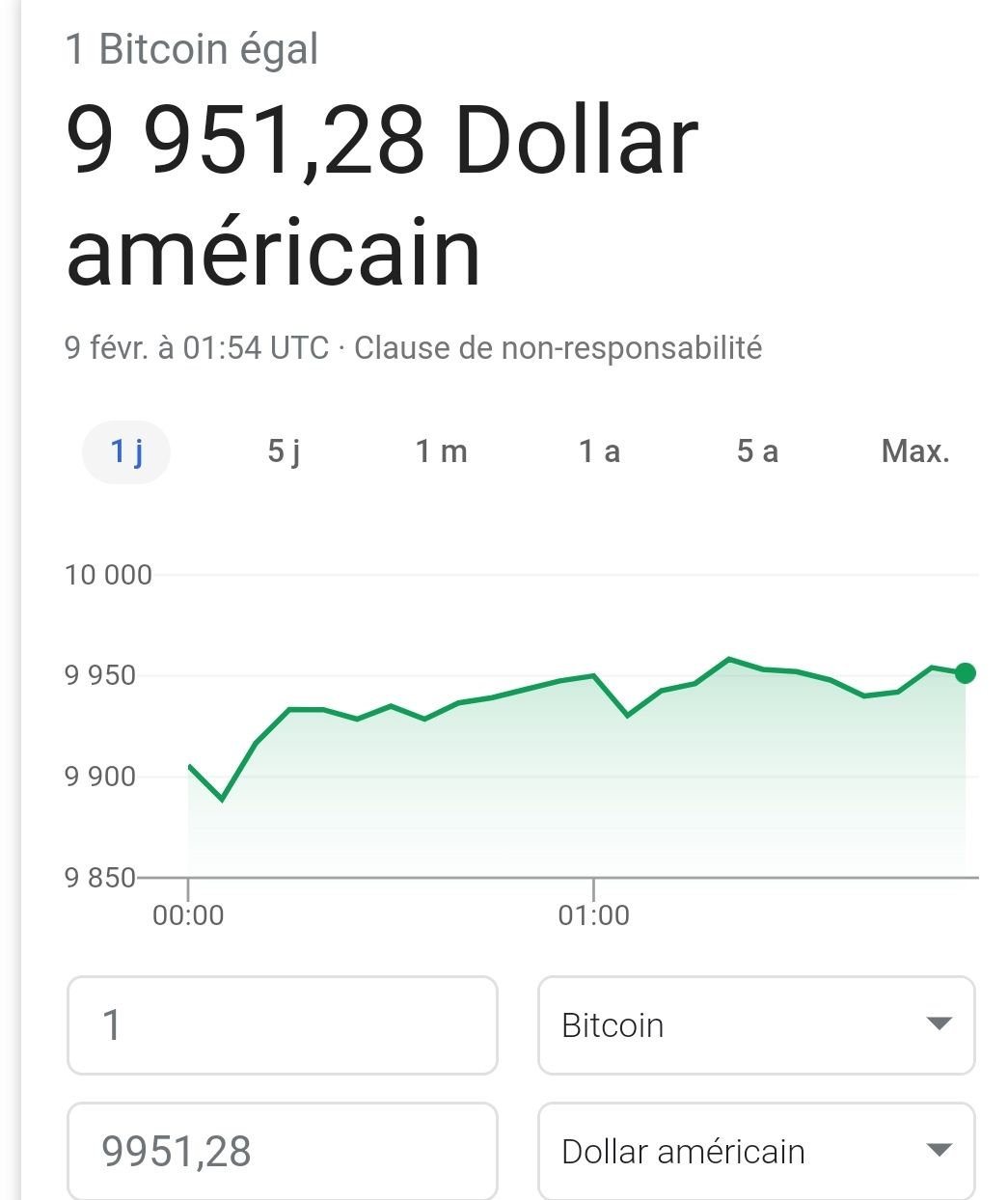Switch to the 1 a range
The height and width of the screenshot is (1200, 1008).
[599, 451]
